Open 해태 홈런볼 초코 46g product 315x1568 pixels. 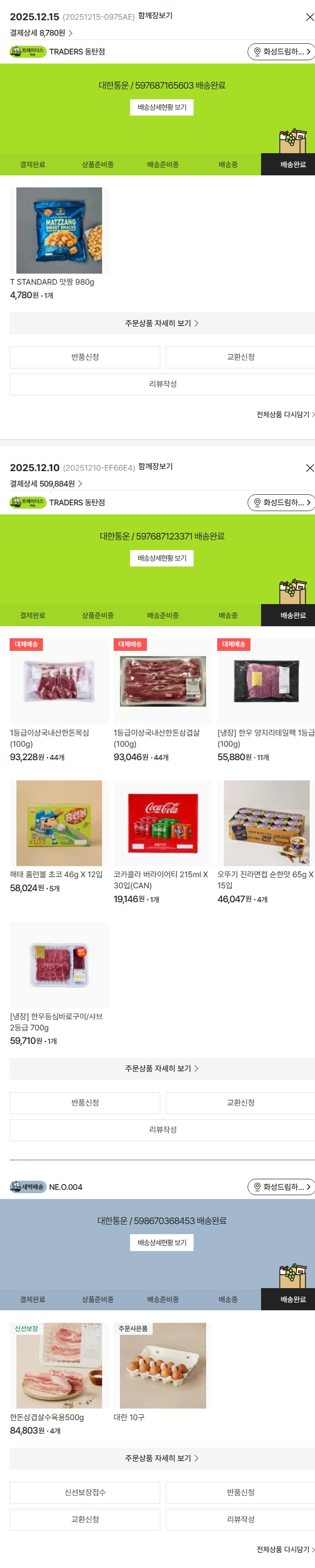click(x=59, y=823)
